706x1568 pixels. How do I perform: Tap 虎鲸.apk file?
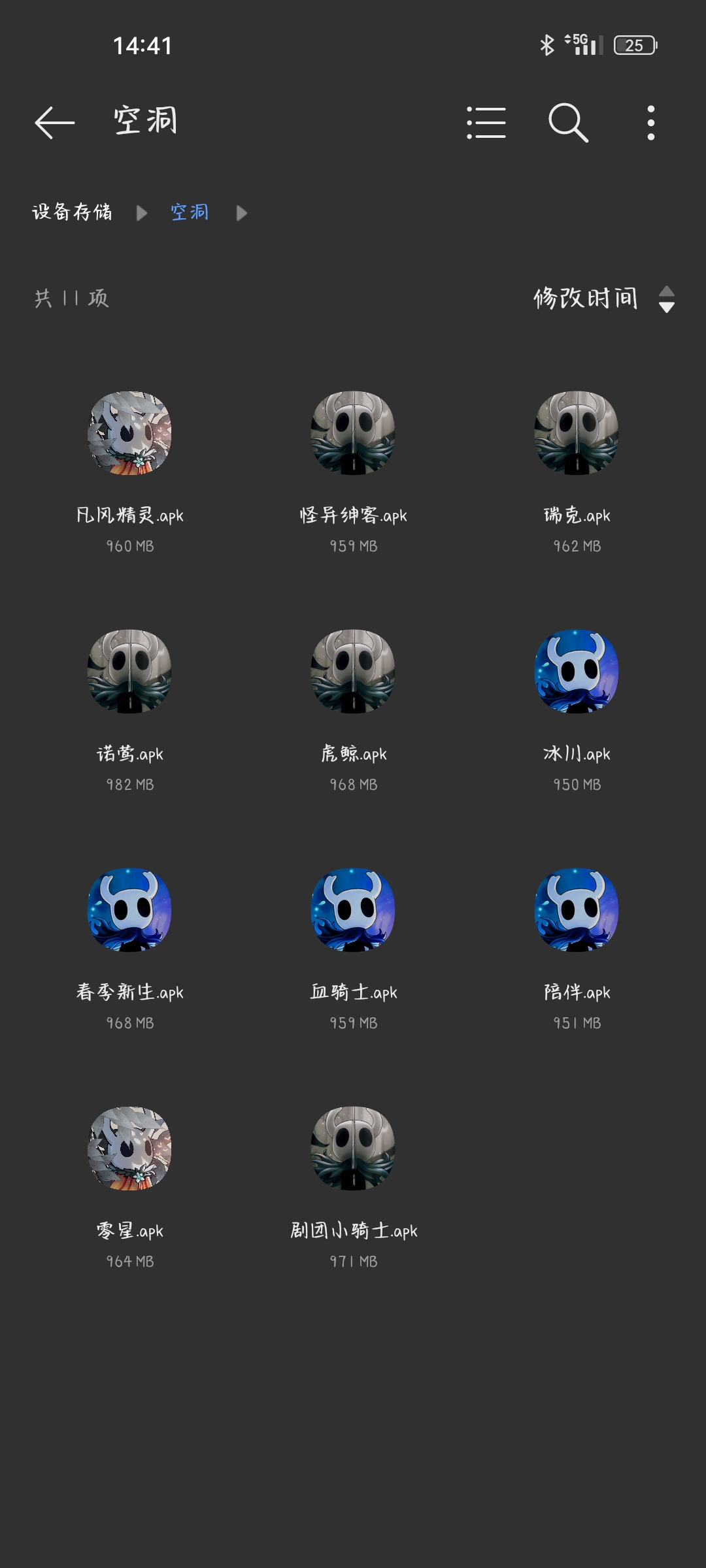coord(353,672)
